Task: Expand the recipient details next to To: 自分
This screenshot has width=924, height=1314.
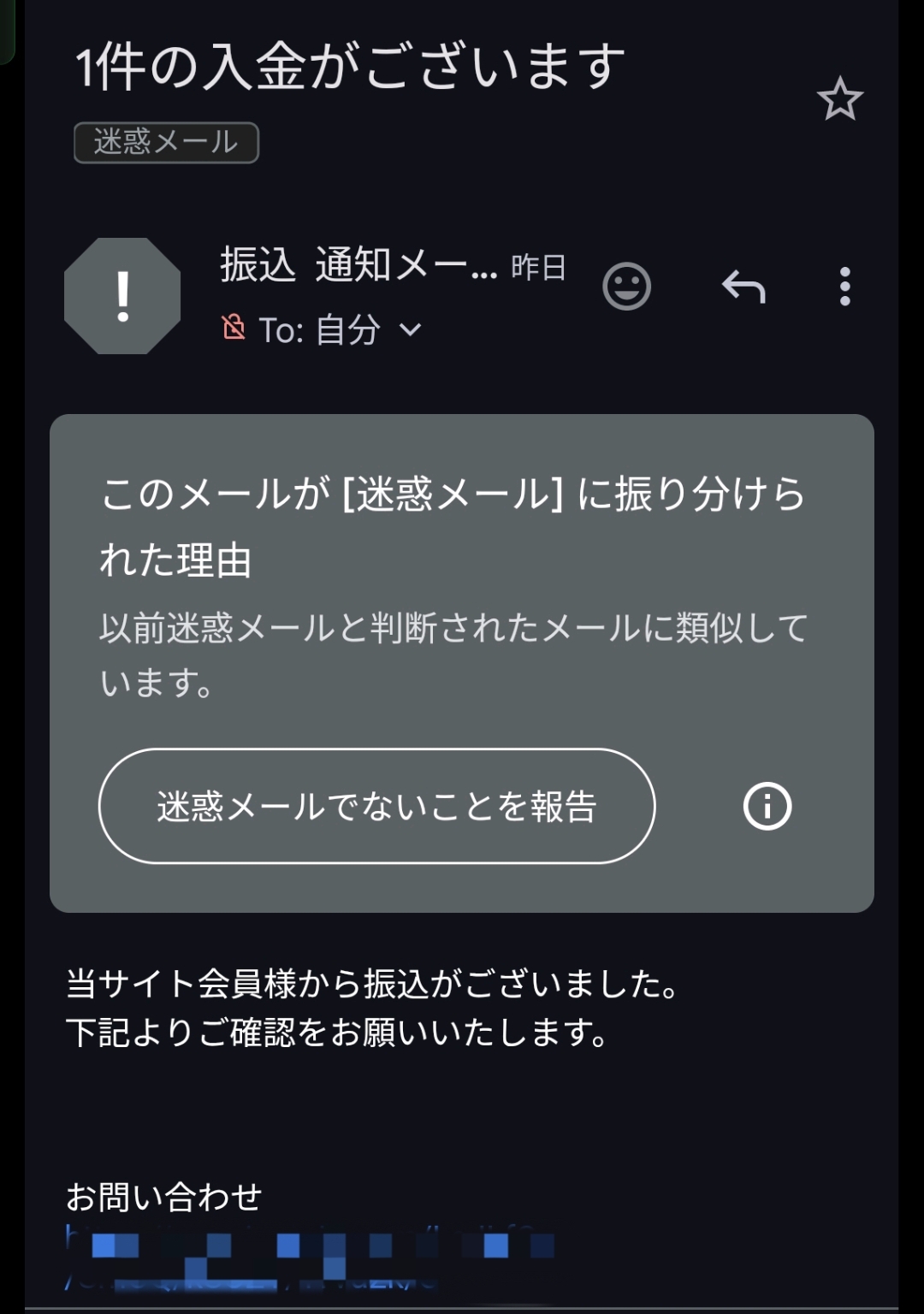Action: pos(411,329)
